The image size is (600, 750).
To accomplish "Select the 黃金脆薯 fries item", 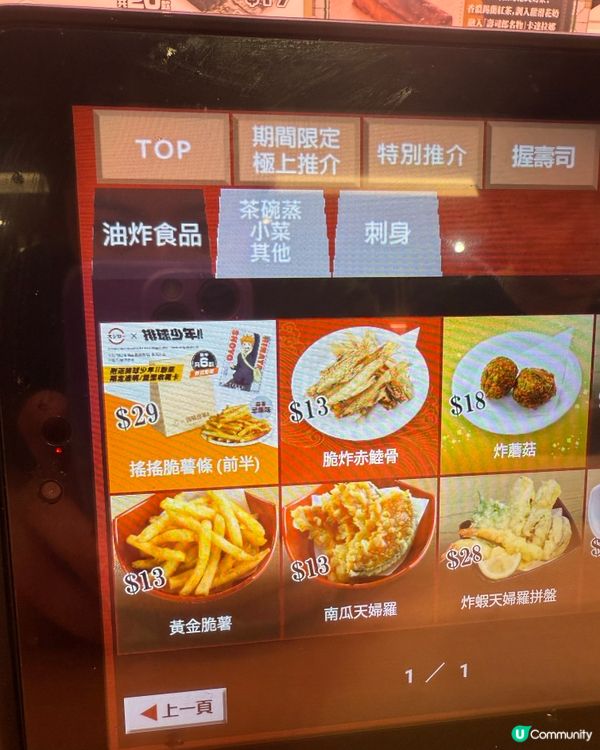I will pyautogui.click(x=195, y=562).
